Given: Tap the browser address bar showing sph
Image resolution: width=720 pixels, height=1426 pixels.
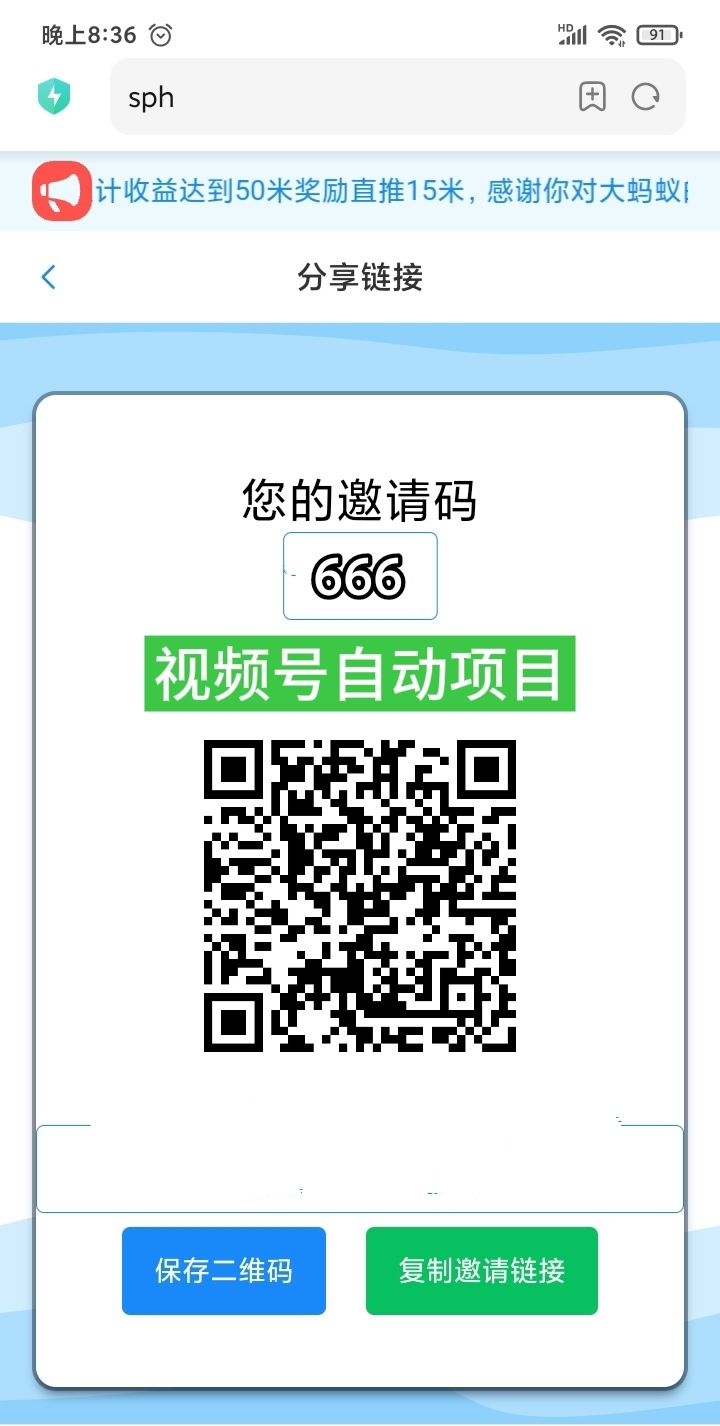Looking at the screenshot, I should 340,97.
